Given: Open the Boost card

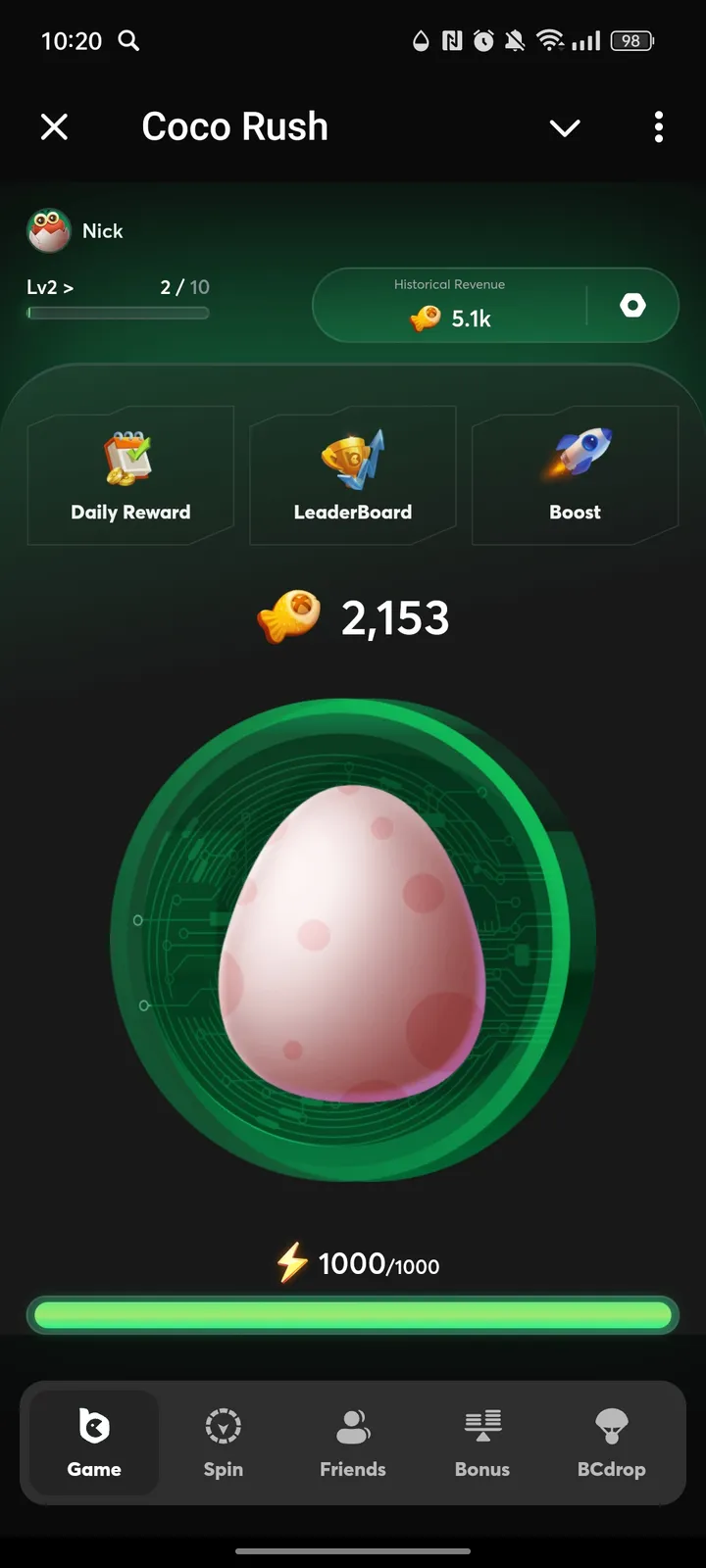Looking at the screenshot, I should (x=575, y=476).
